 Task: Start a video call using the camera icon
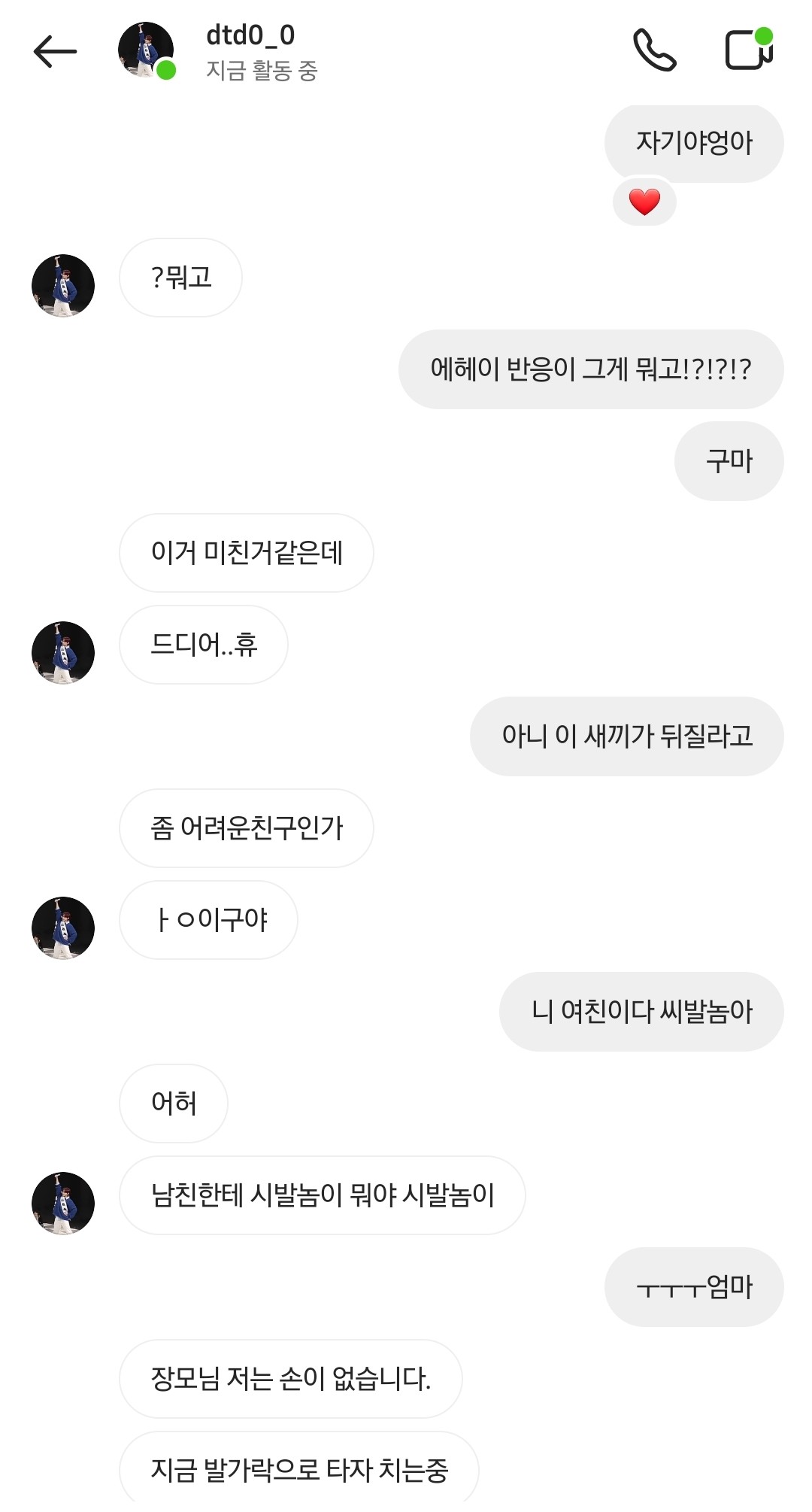750,50
